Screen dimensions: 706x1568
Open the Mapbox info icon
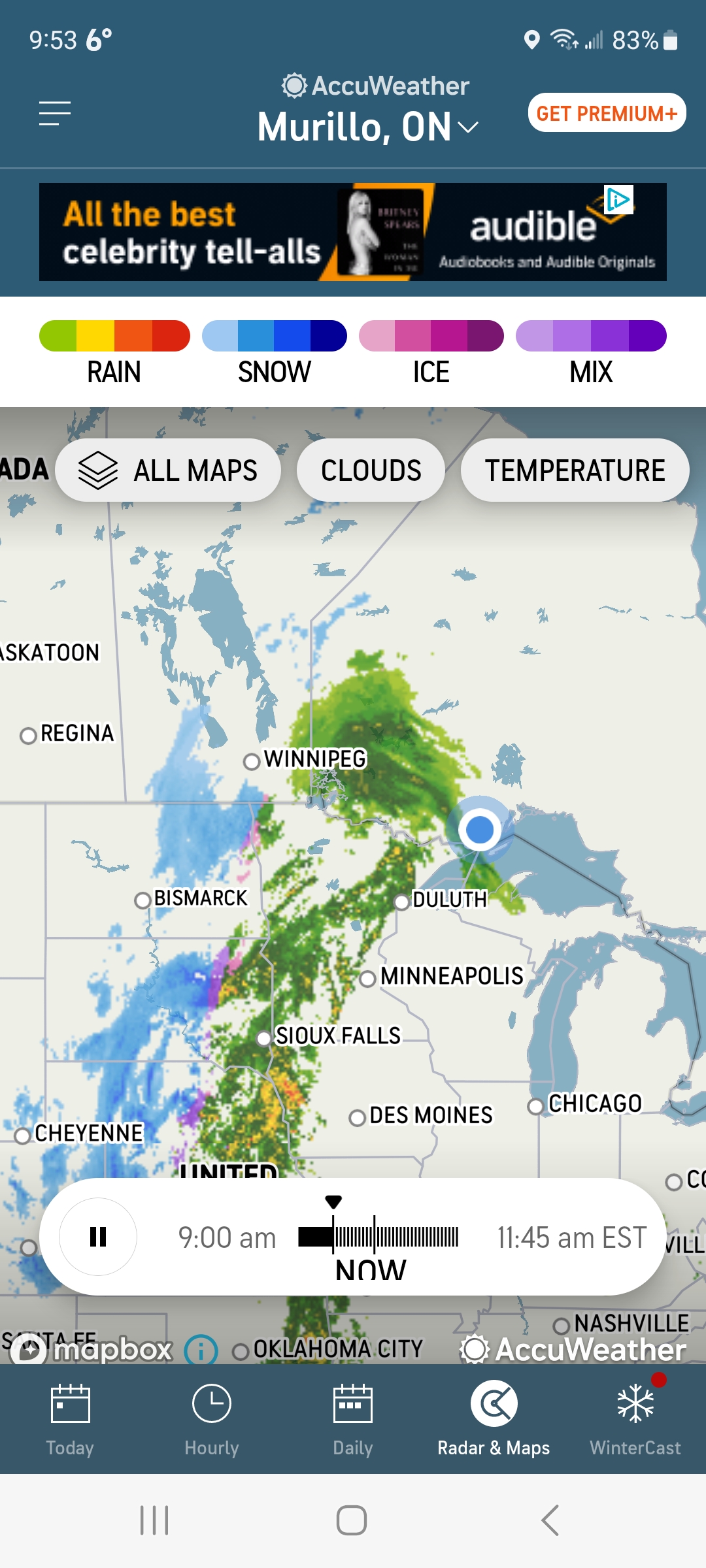(201, 1350)
